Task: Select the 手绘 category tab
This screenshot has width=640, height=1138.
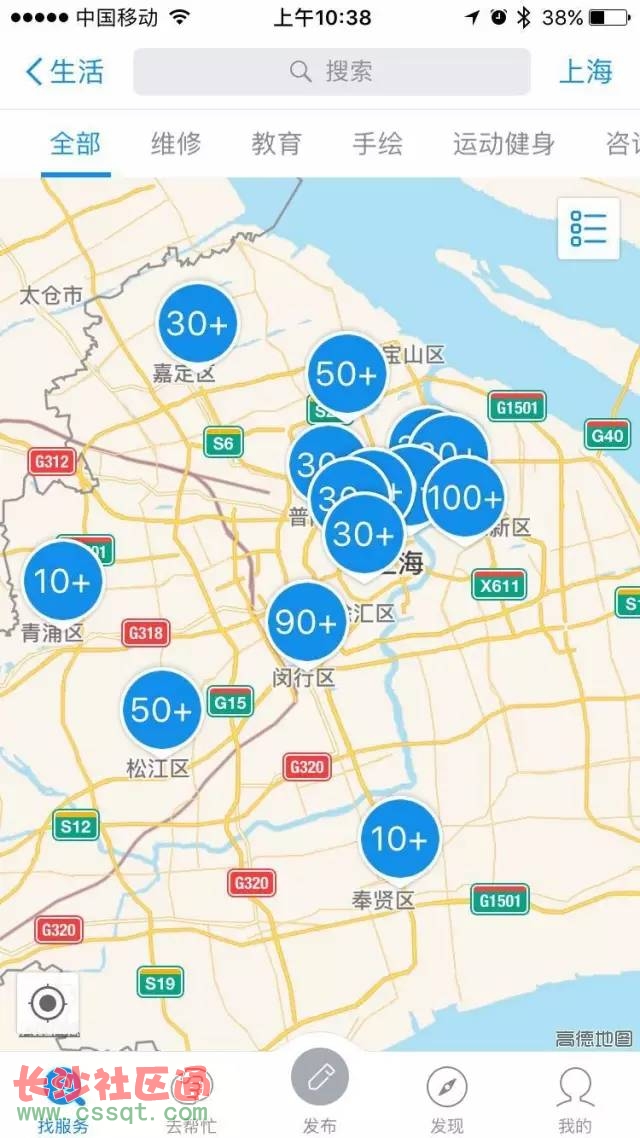Action: click(x=377, y=143)
